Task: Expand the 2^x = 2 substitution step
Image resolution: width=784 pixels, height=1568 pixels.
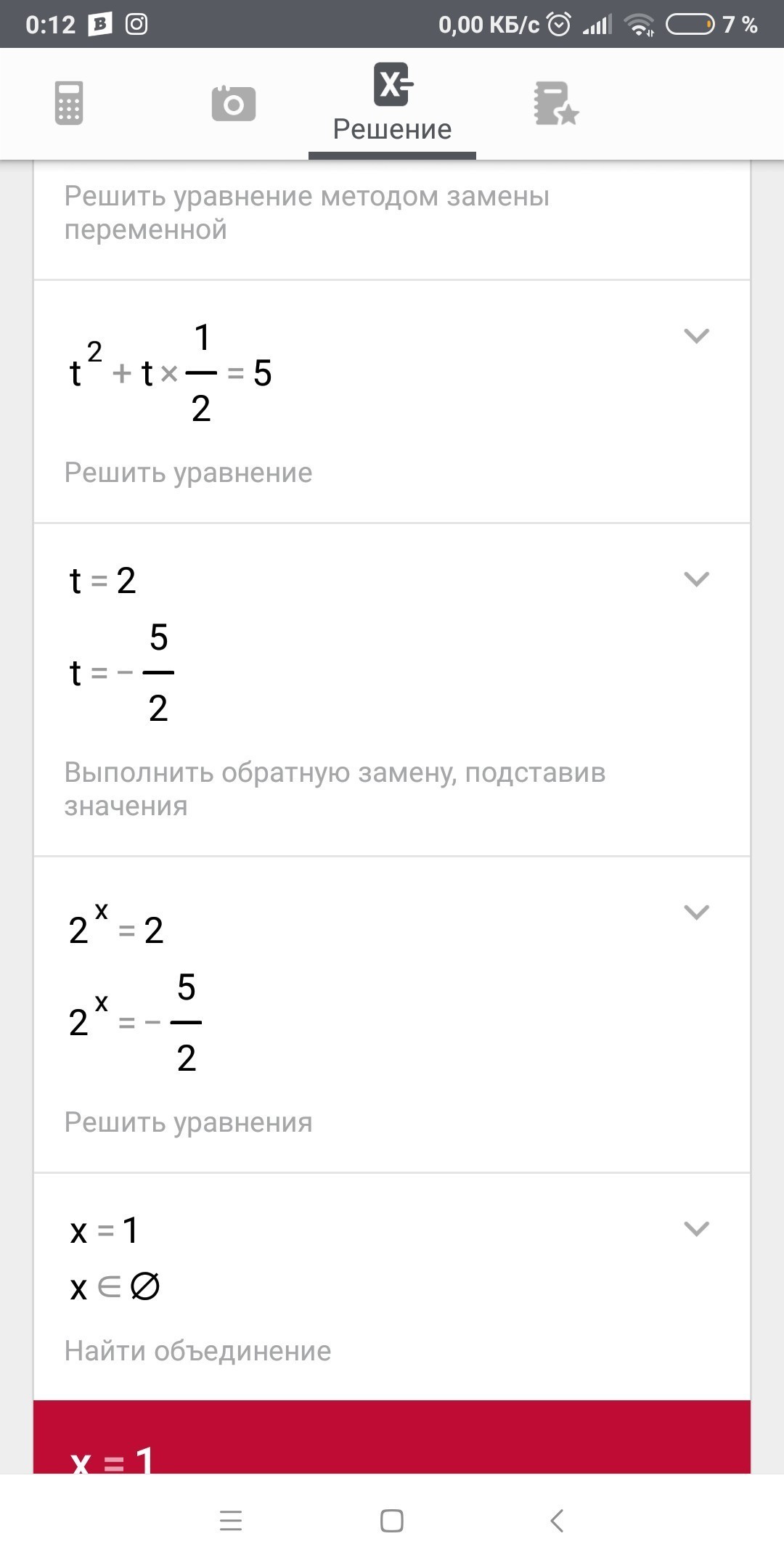Action: [696, 912]
